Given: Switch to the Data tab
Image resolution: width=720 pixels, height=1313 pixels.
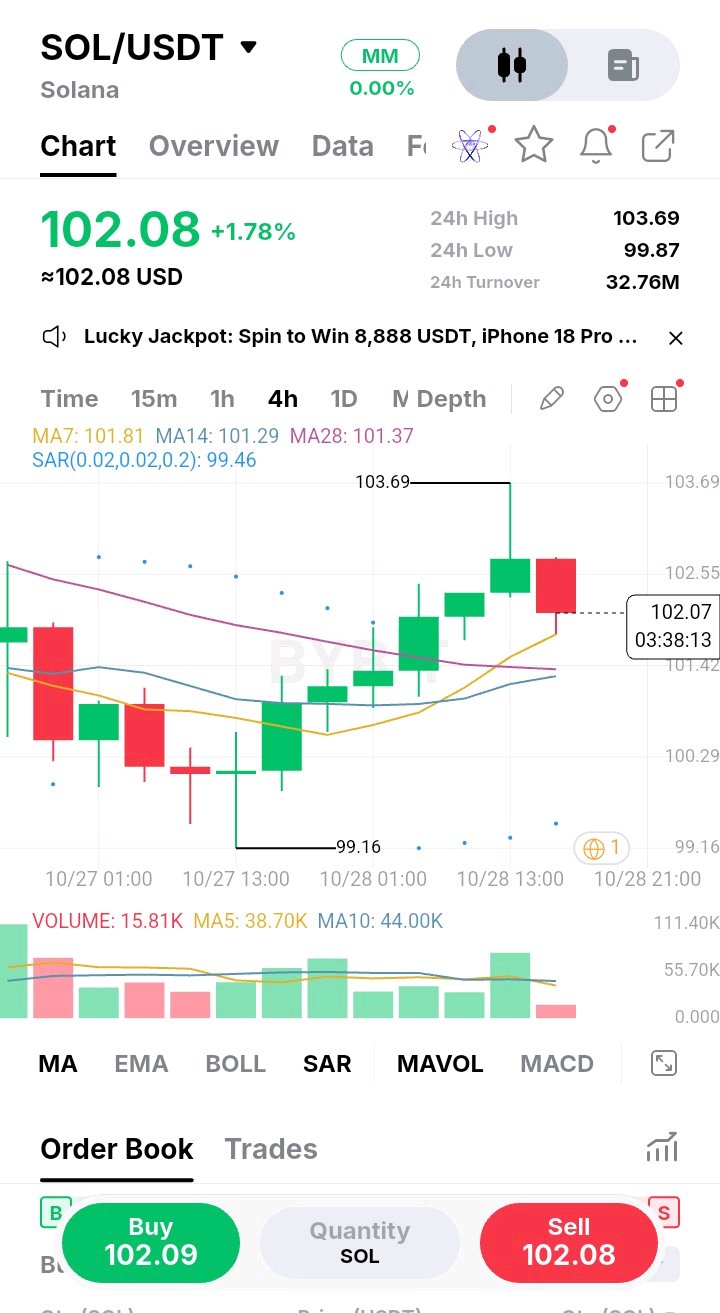Looking at the screenshot, I should pos(343,146).
